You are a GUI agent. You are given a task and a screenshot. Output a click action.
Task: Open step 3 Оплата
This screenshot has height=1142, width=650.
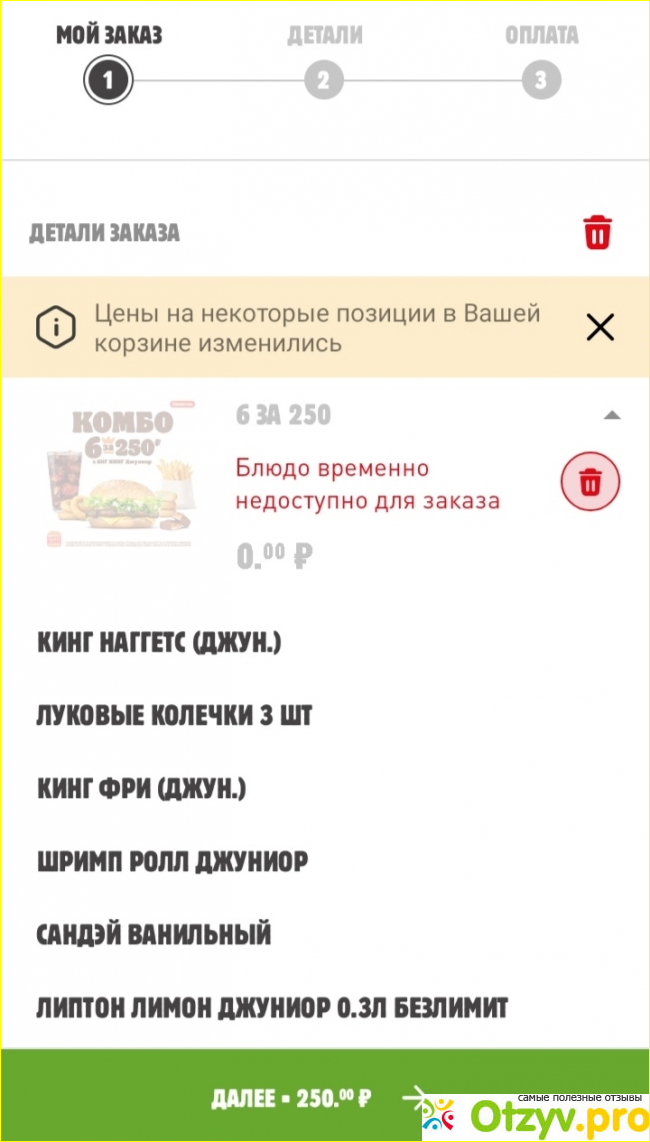[541, 81]
